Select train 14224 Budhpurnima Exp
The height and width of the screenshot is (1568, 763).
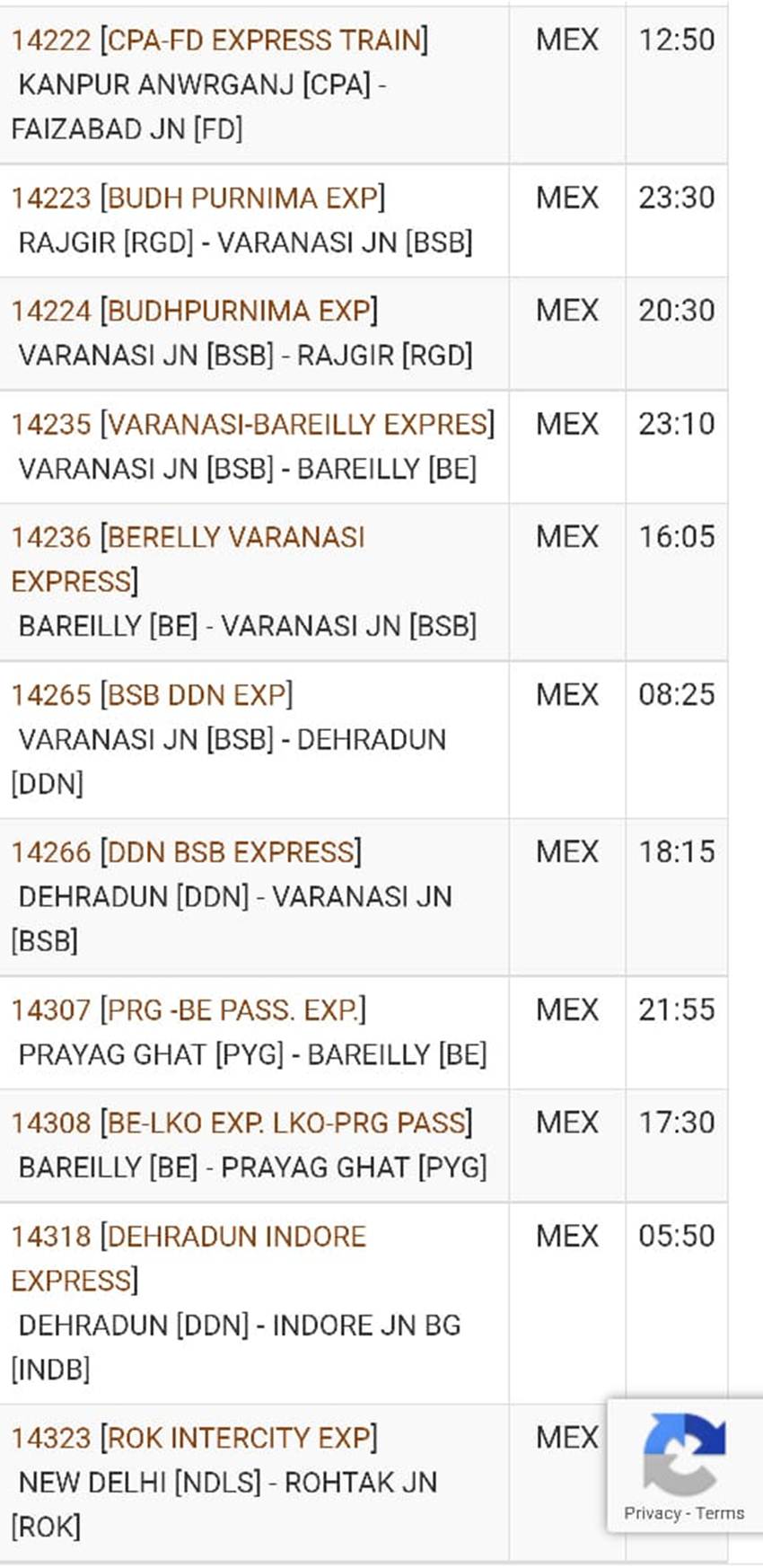195,311
